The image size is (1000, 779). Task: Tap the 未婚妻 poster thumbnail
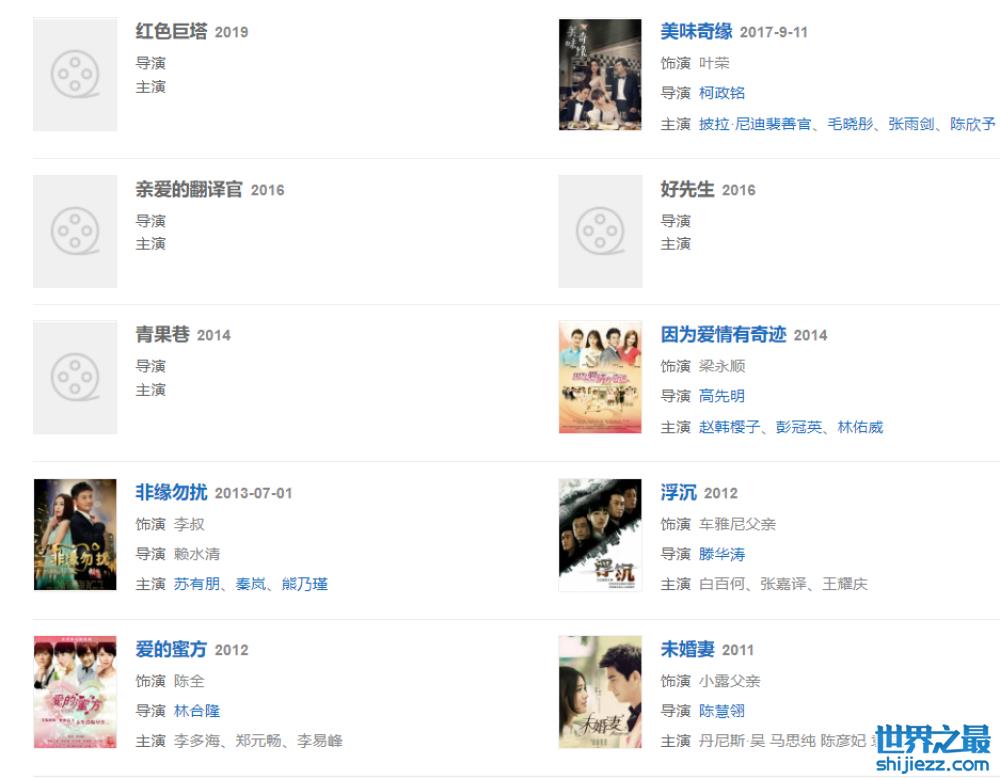(599, 692)
